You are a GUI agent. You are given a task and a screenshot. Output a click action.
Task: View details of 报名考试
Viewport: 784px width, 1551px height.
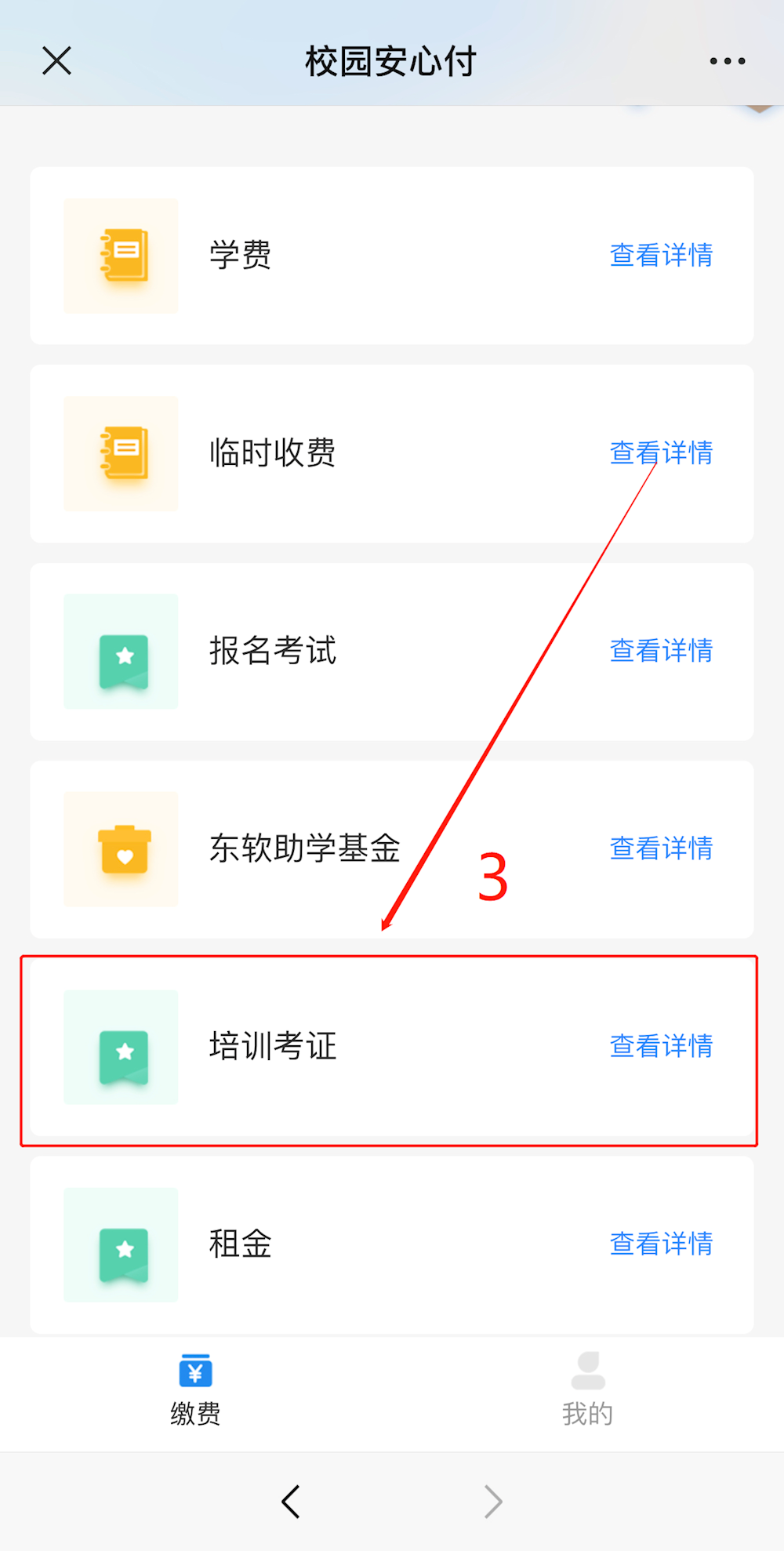661,652
